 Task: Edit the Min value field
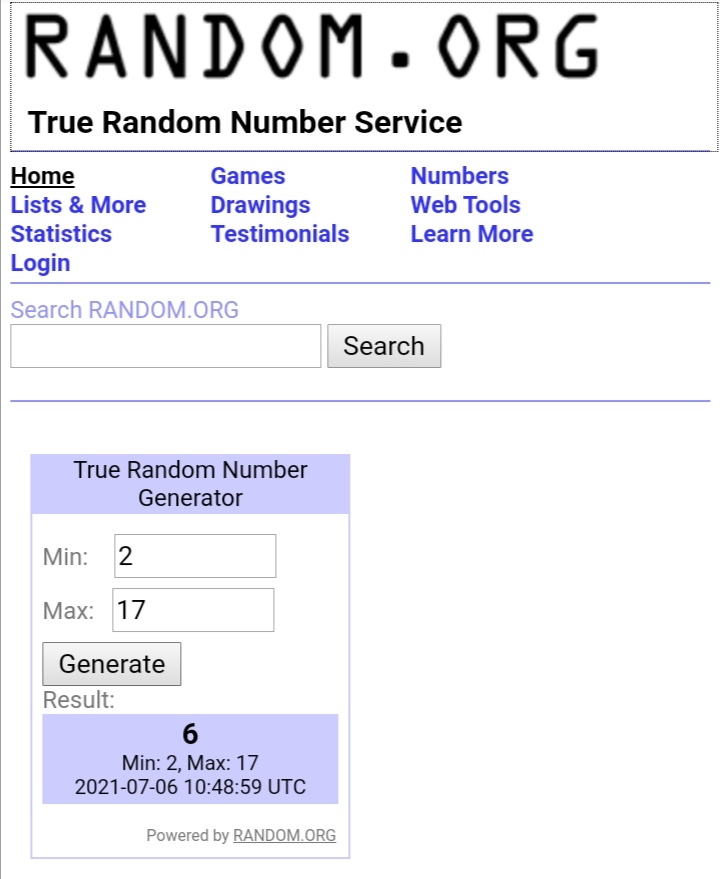click(x=195, y=556)
